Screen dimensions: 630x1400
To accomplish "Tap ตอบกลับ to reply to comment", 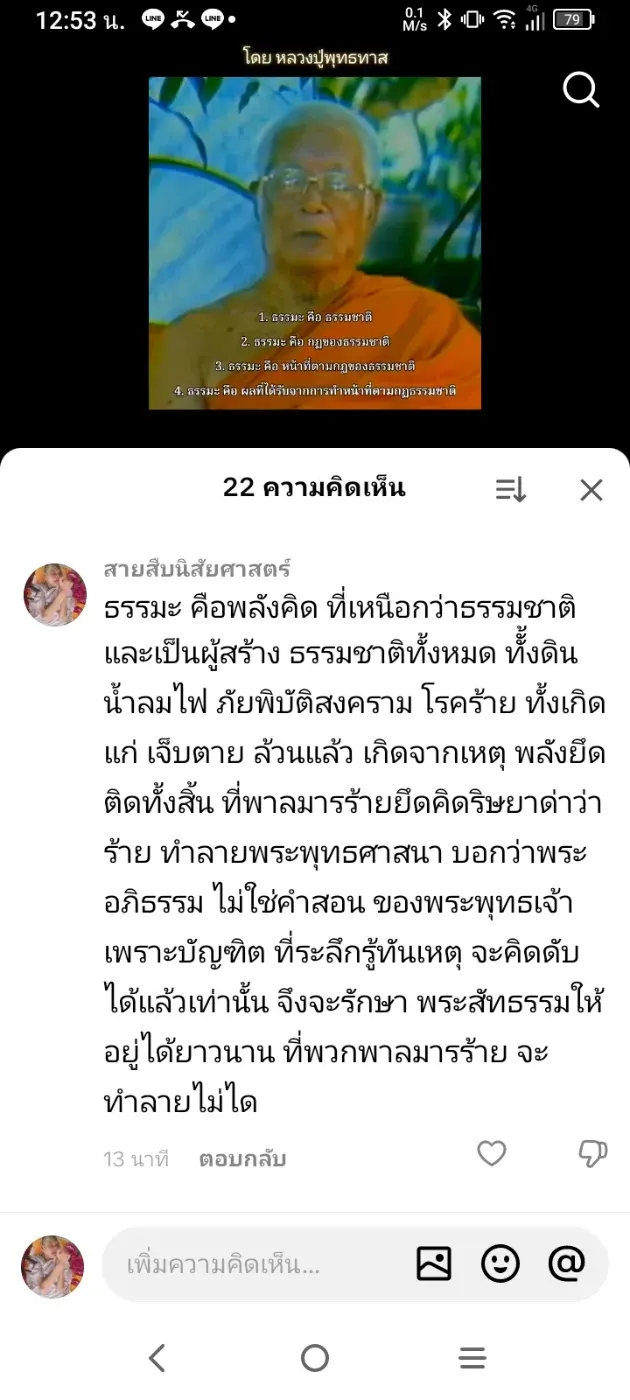I will coord(243,1159).
